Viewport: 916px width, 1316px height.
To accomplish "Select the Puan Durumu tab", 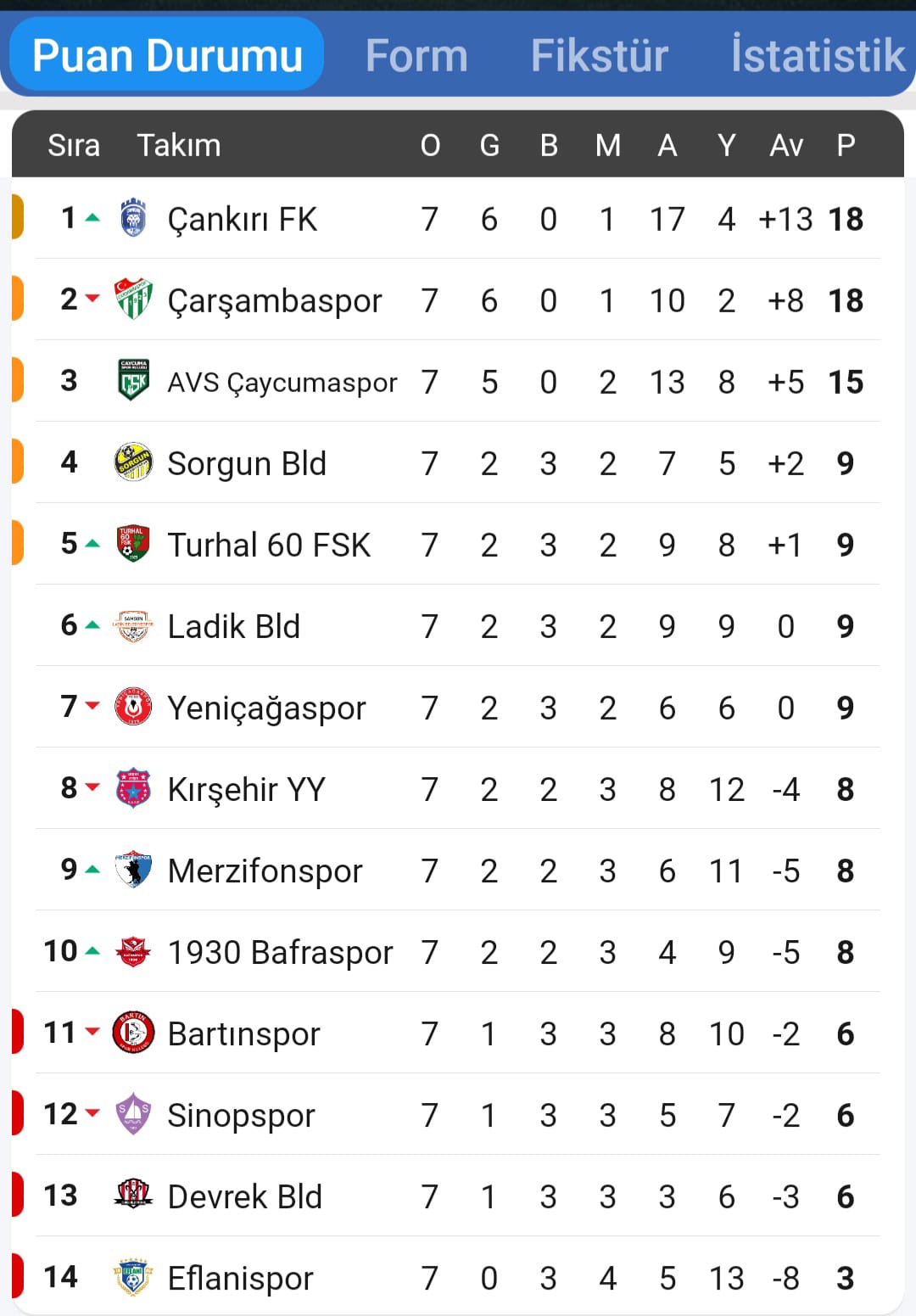I will pos(167,56).
